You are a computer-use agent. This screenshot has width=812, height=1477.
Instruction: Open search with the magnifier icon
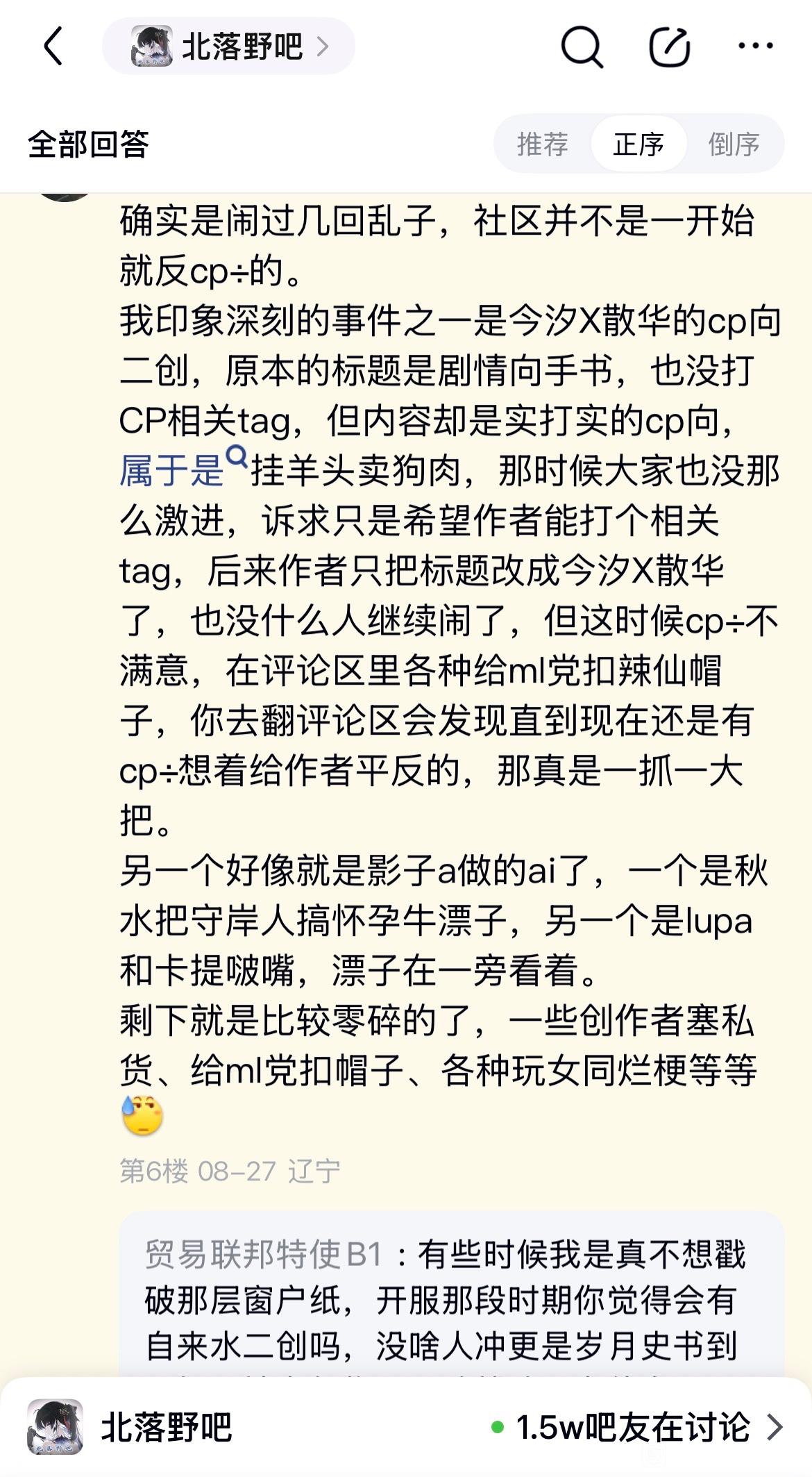coord(582,47)
